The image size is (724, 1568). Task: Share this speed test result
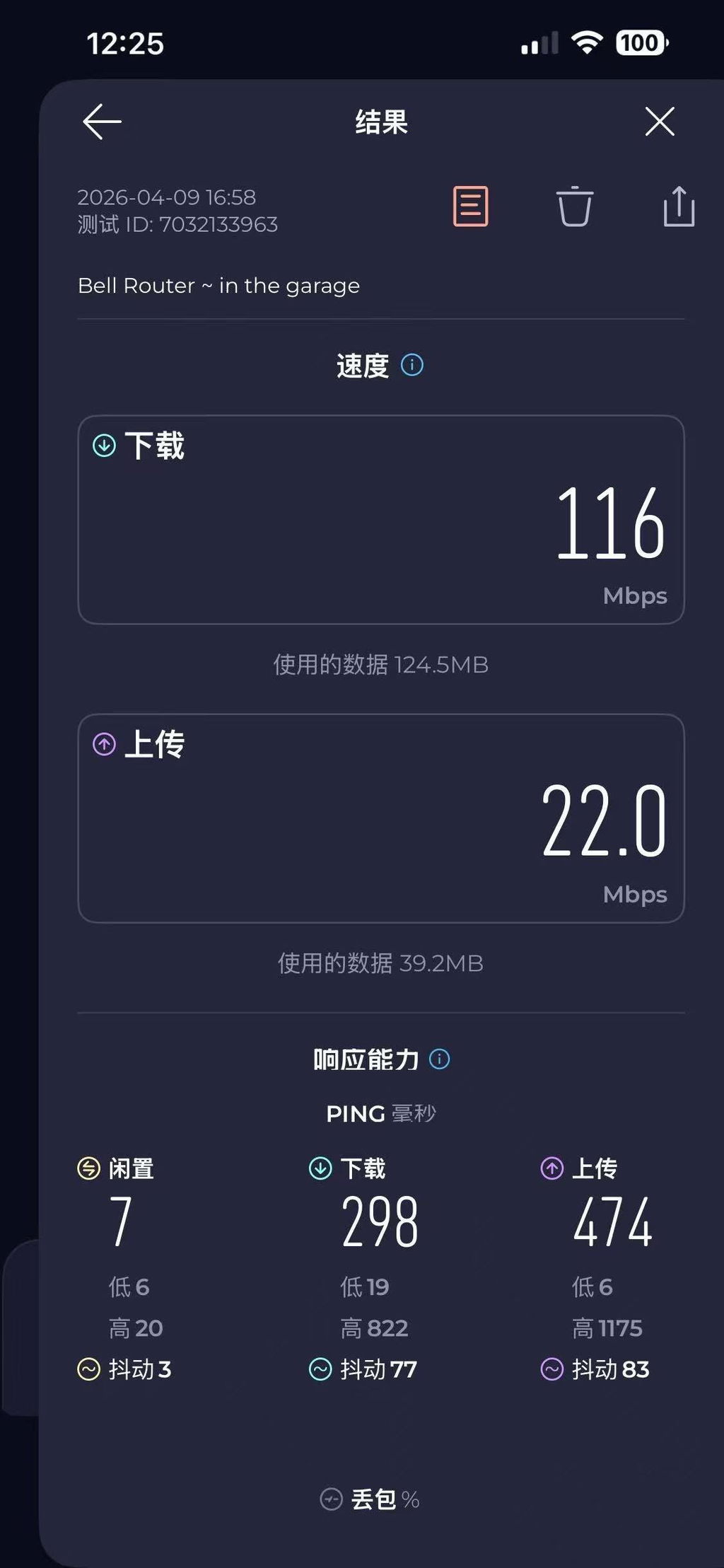click(679, 206)
